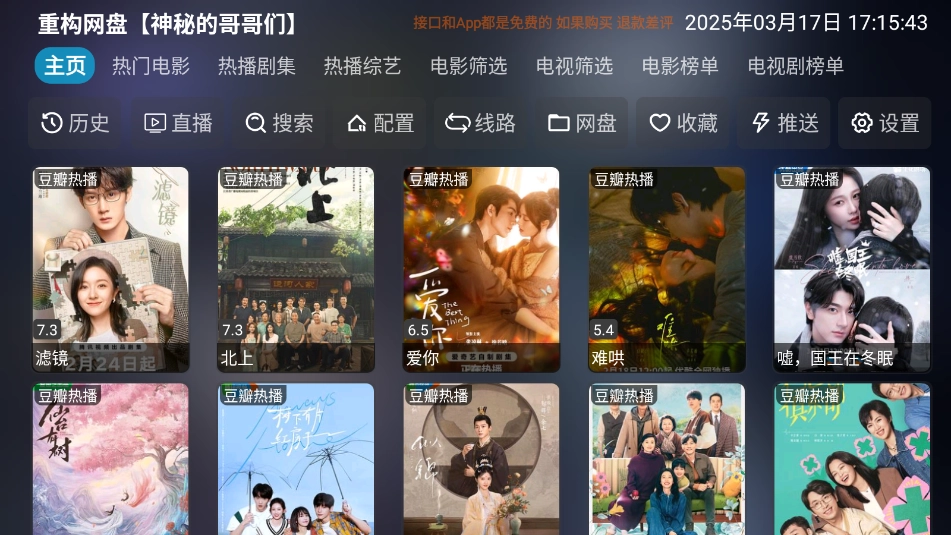The height and width of the screenshot is (535, 951).
Task: View the 电视剧榜单 tab
Action: (x=796, y=66)
